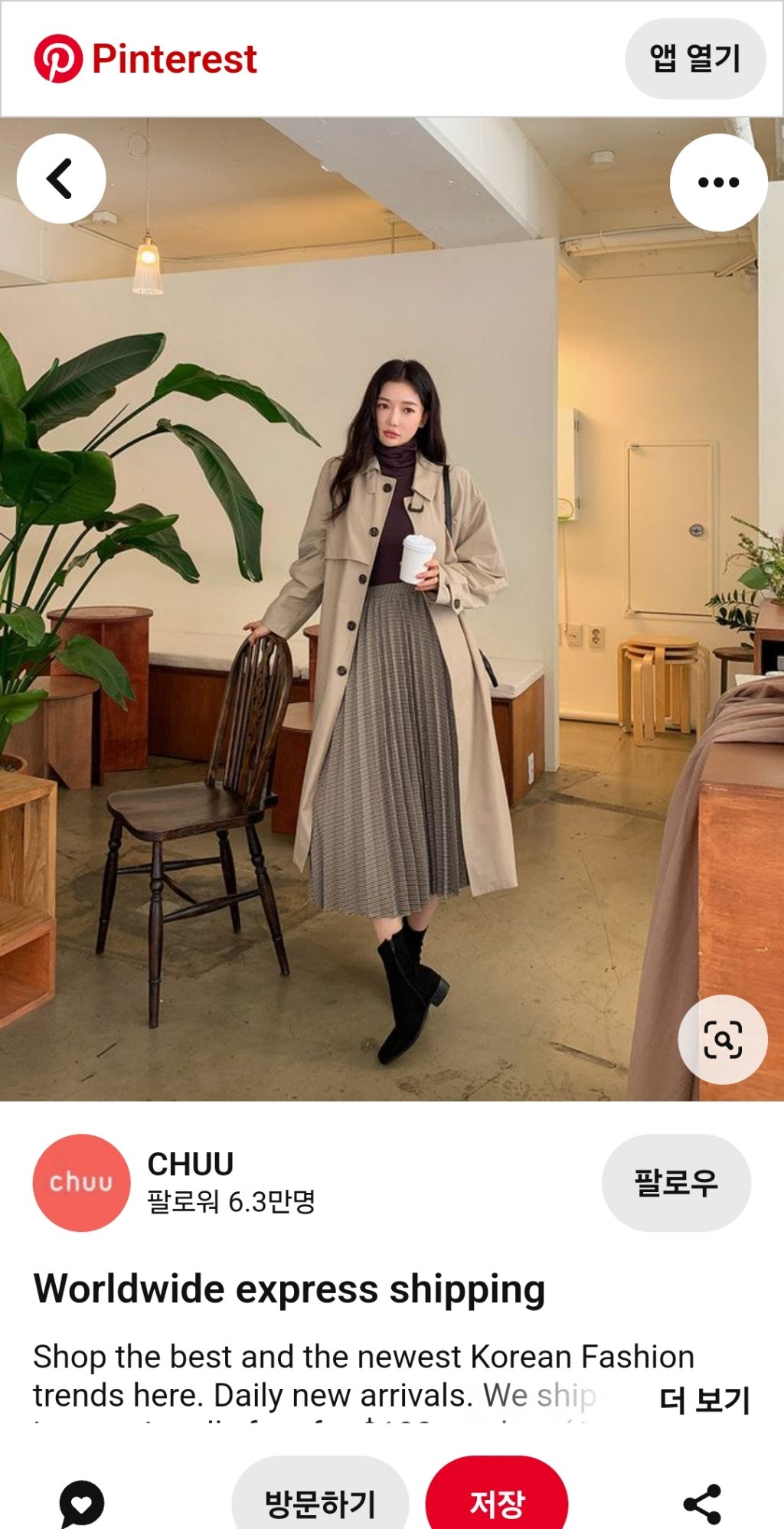Open the Pinterest home logo
This screenshot has height=1529, width=784.
[145, 59]
